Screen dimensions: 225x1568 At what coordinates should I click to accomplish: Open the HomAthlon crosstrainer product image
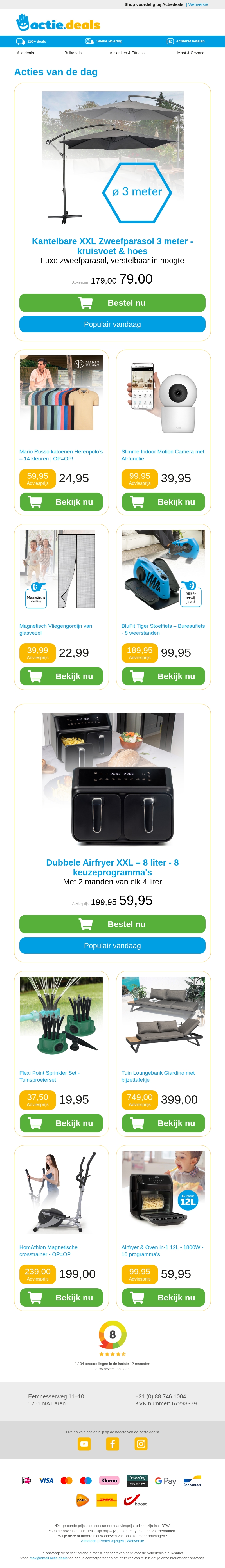pyautogui.click(x=61, y=1191)
